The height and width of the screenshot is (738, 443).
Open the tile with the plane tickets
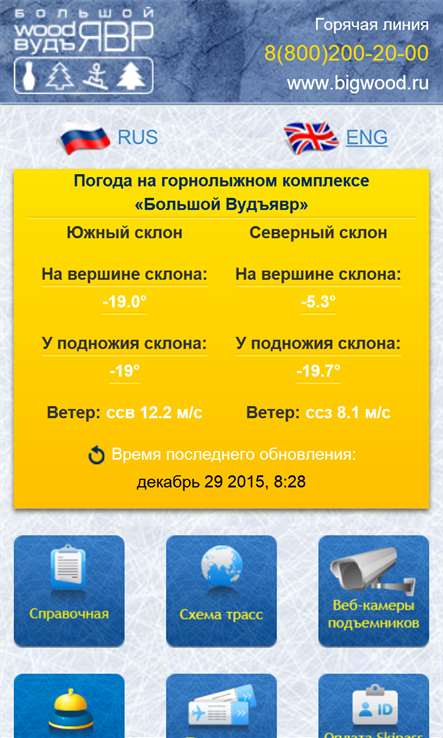pos(221,706)
